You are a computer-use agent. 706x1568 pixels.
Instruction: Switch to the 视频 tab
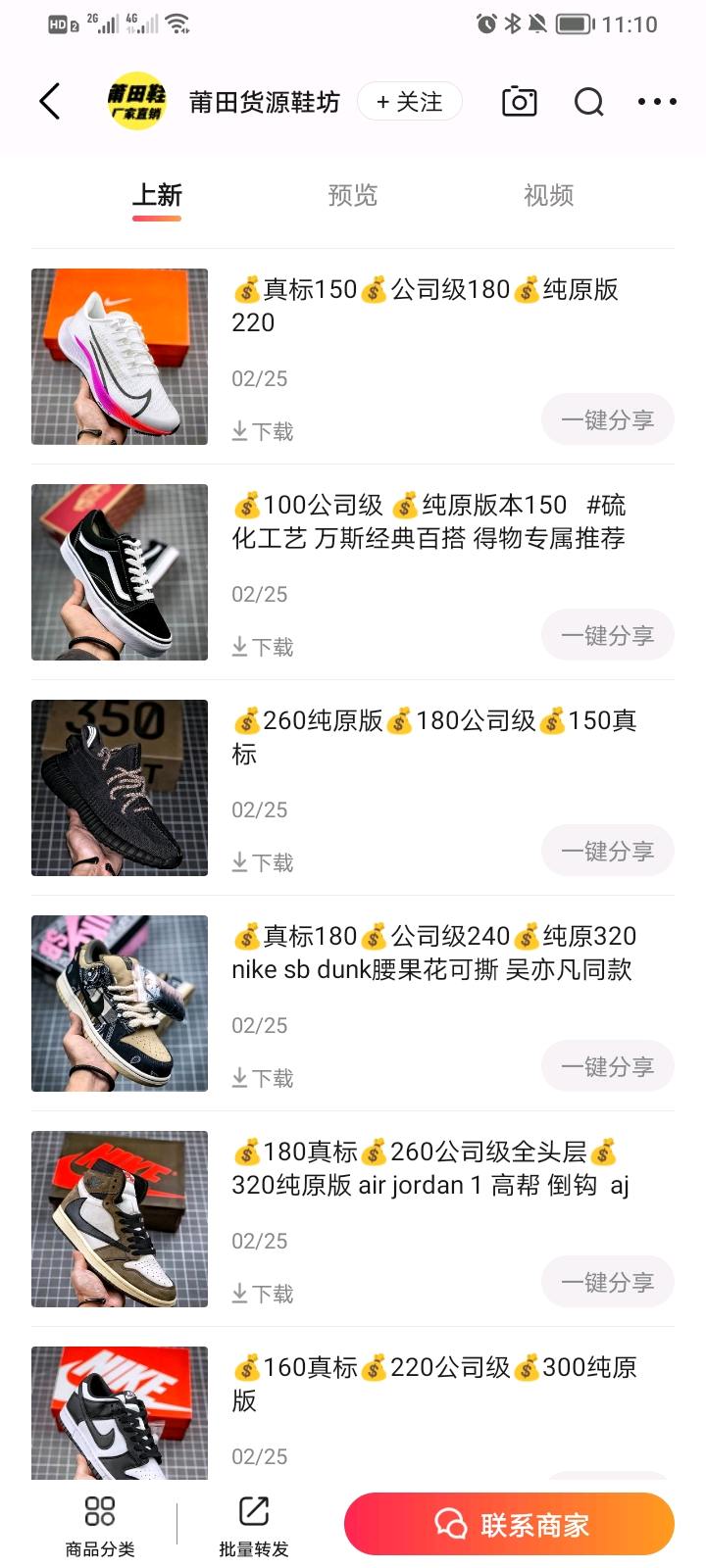(548, 195)
